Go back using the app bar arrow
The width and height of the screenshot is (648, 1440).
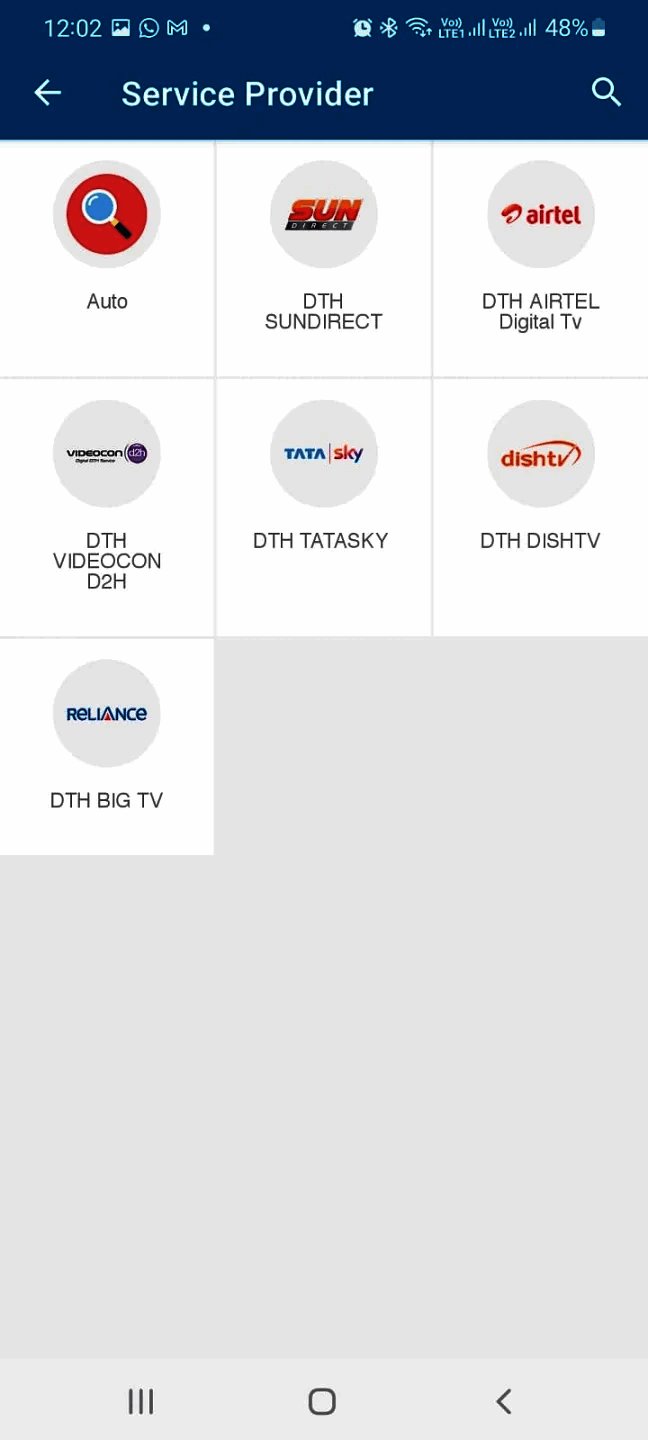point(48,93)
